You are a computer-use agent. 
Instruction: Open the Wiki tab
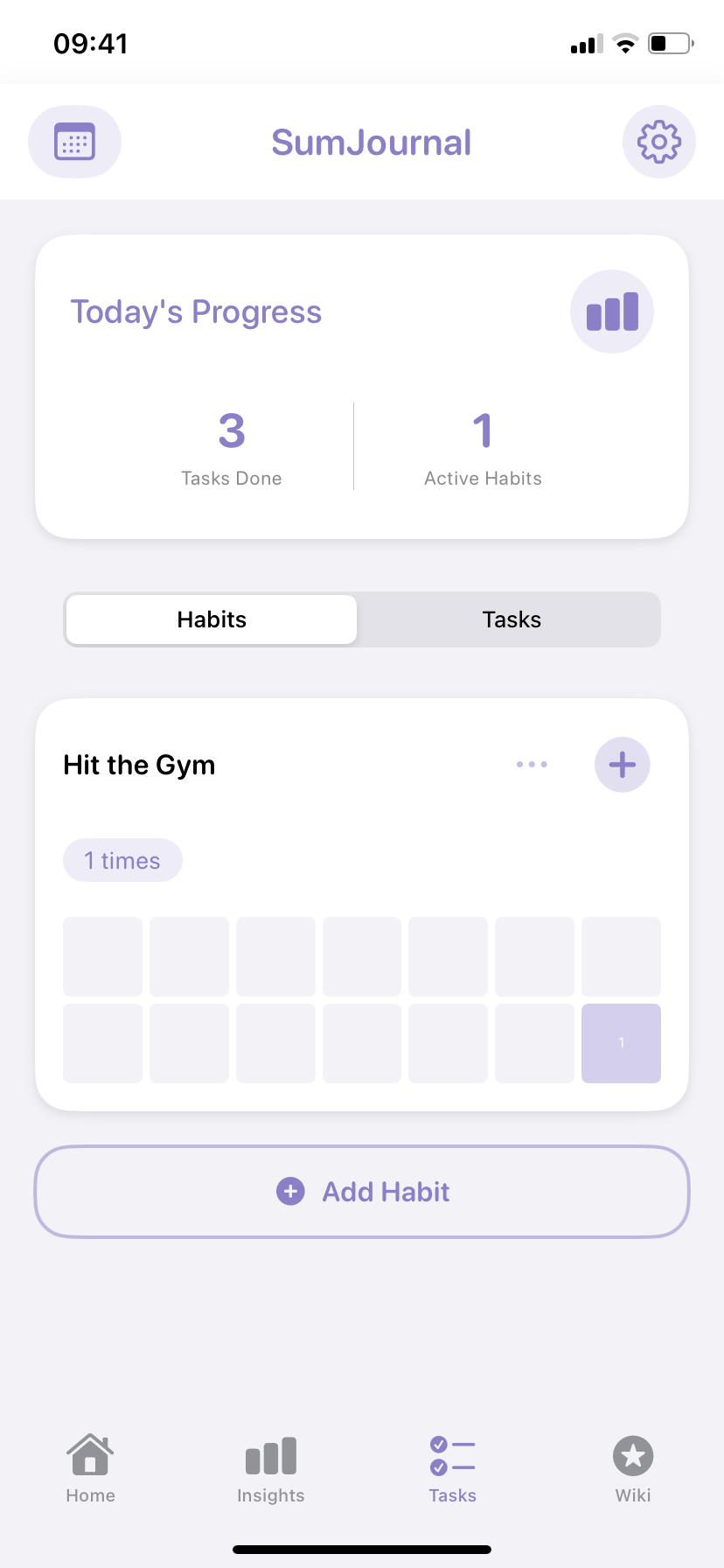pyautogui.click(x=633, y=1466)
